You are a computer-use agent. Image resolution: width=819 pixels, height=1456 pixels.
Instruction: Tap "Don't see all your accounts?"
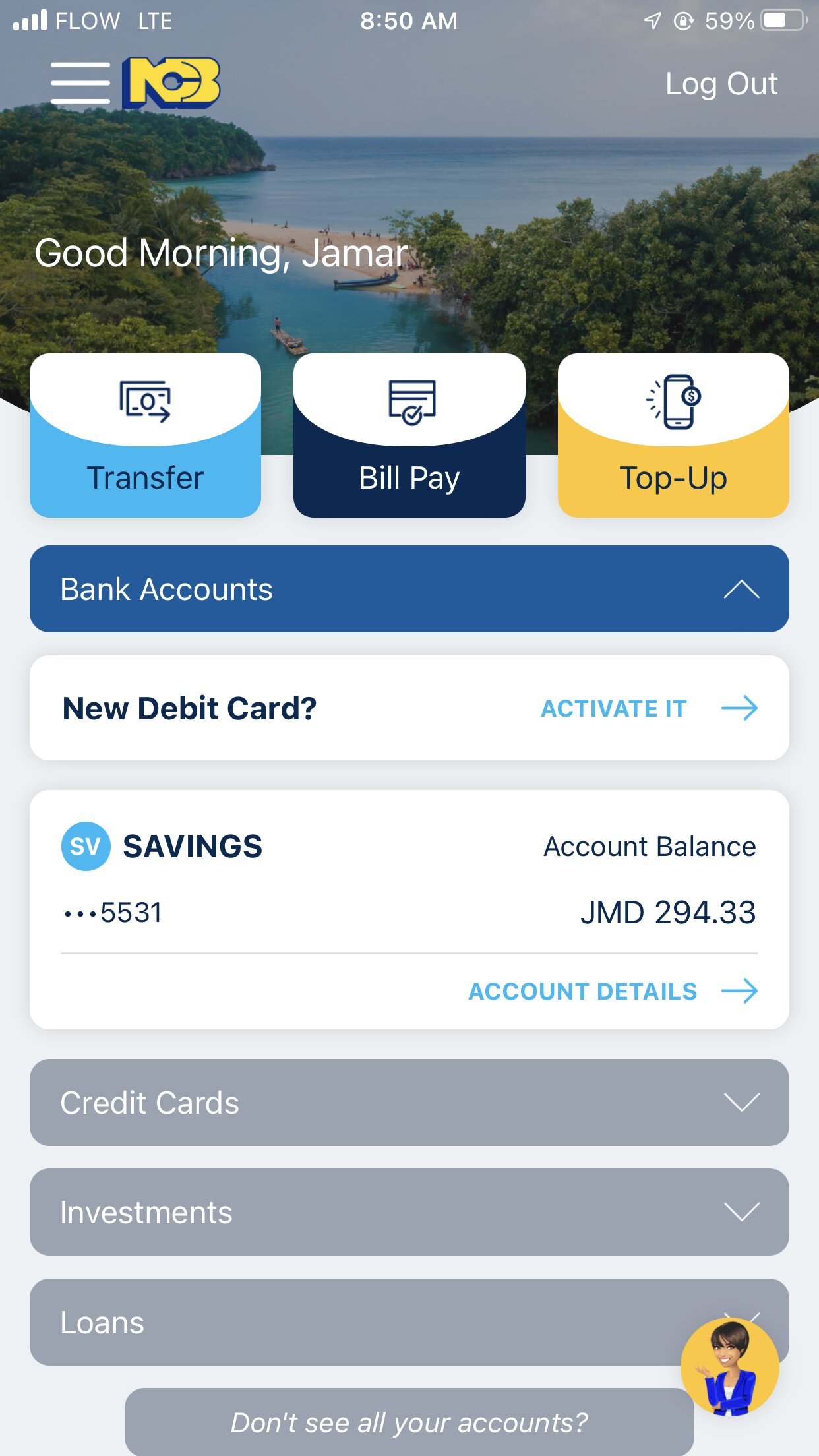pyautogui.click(x=409, y=1422)
